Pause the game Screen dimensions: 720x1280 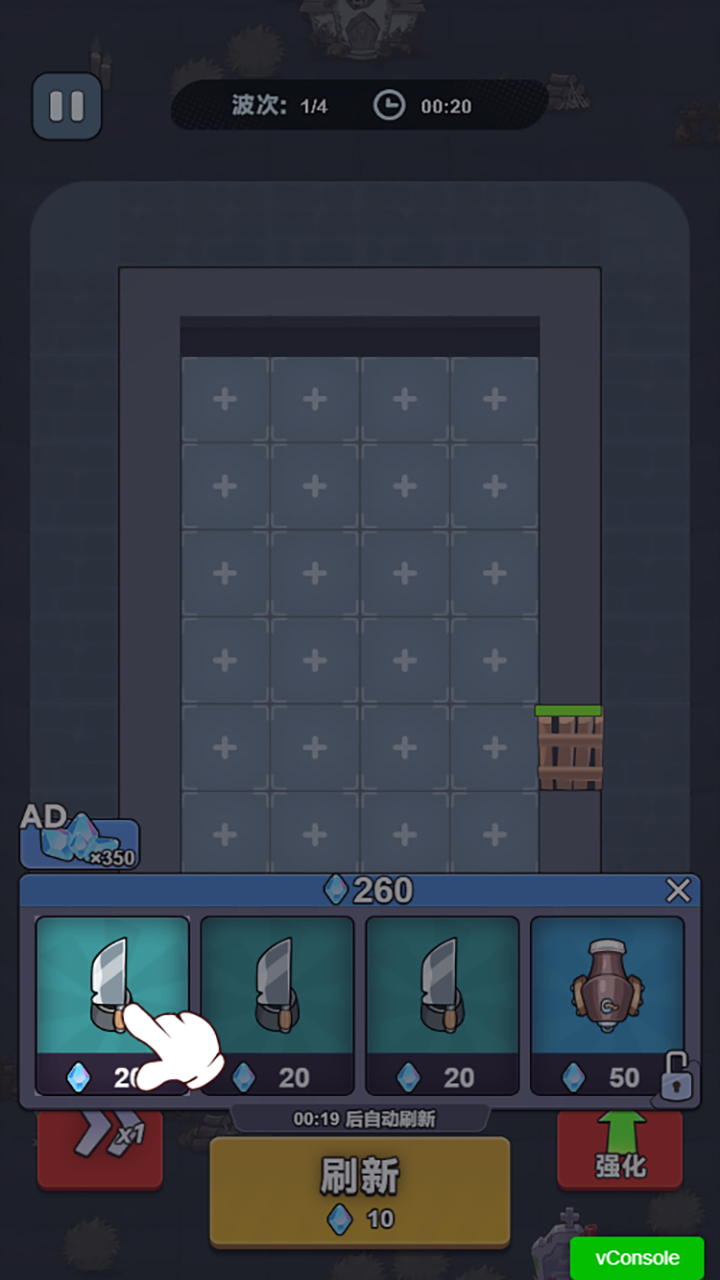point(67,106)
